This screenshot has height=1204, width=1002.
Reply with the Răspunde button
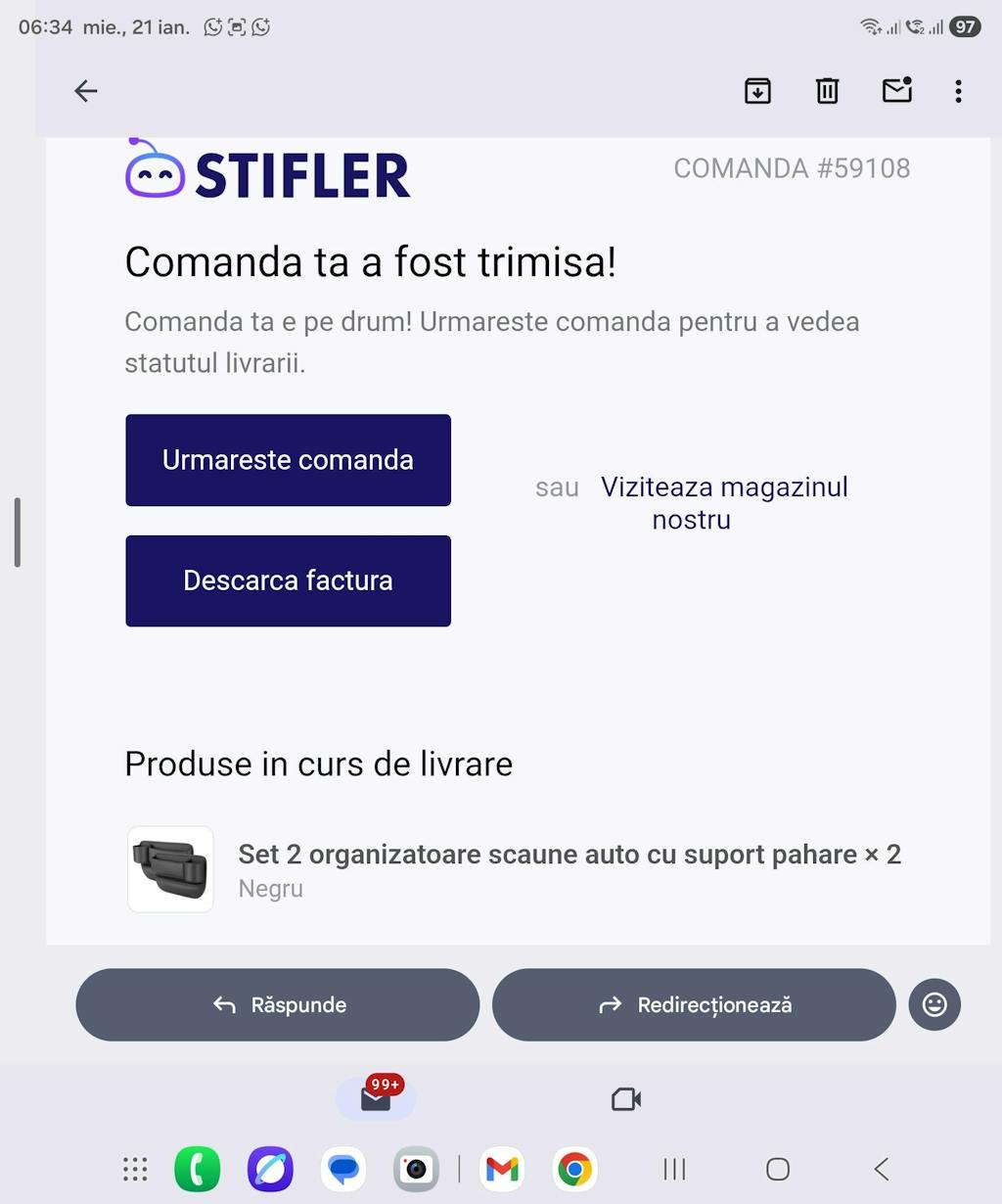[x=278, y=1004]
